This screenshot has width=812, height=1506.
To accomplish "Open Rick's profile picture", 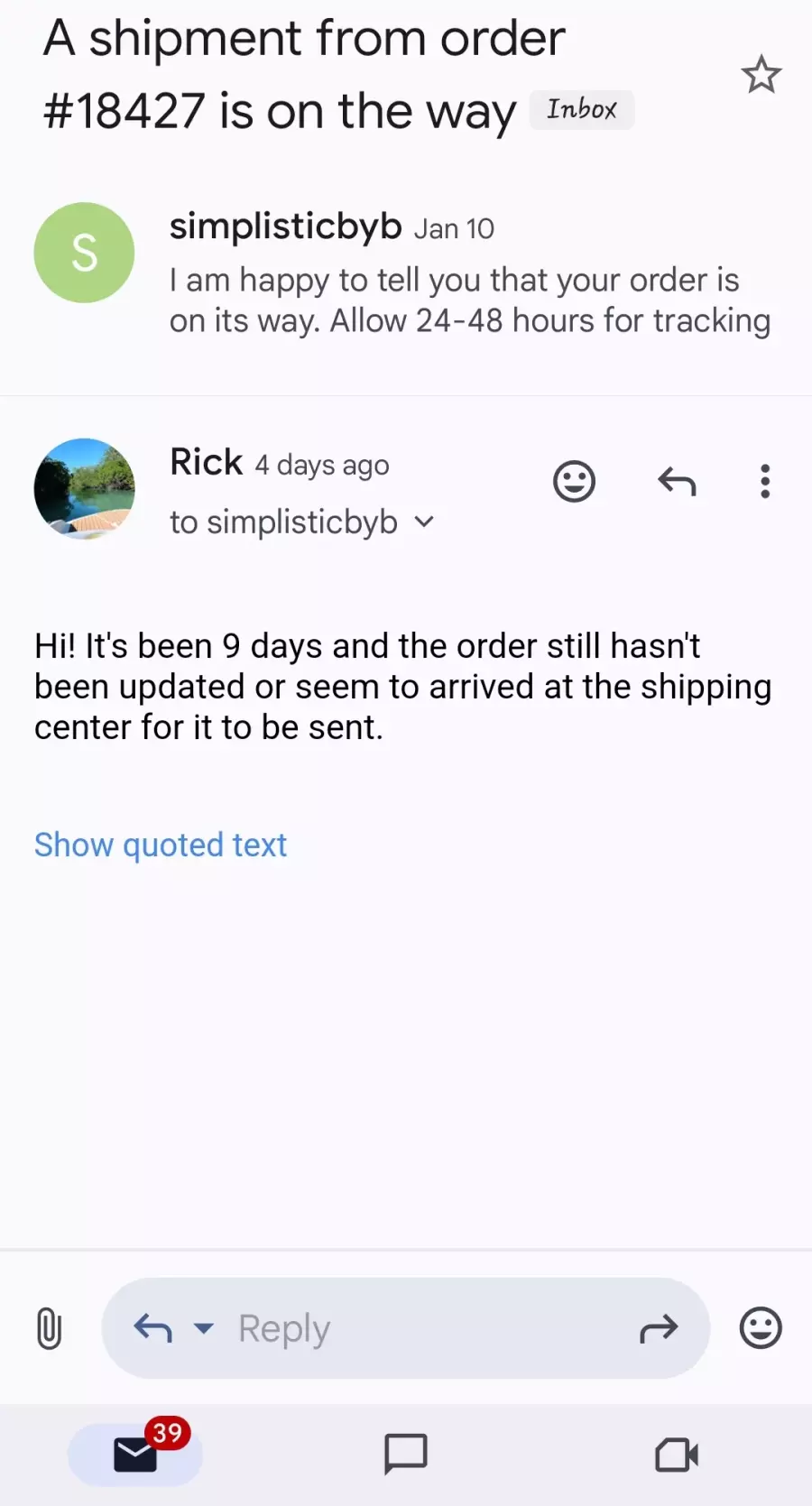I will coord(84,488).
